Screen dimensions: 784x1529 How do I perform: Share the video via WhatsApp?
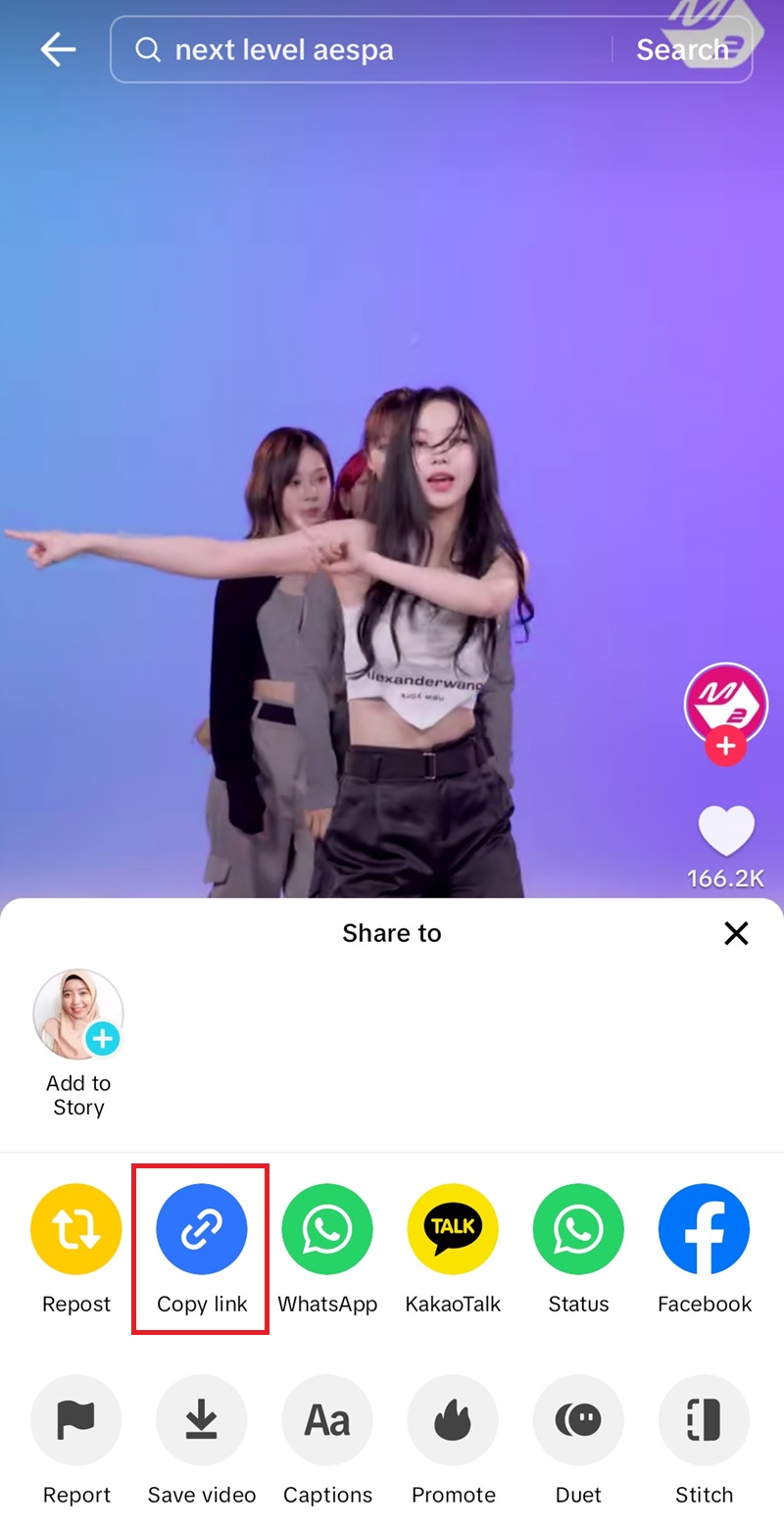[x=327, y=1229]
